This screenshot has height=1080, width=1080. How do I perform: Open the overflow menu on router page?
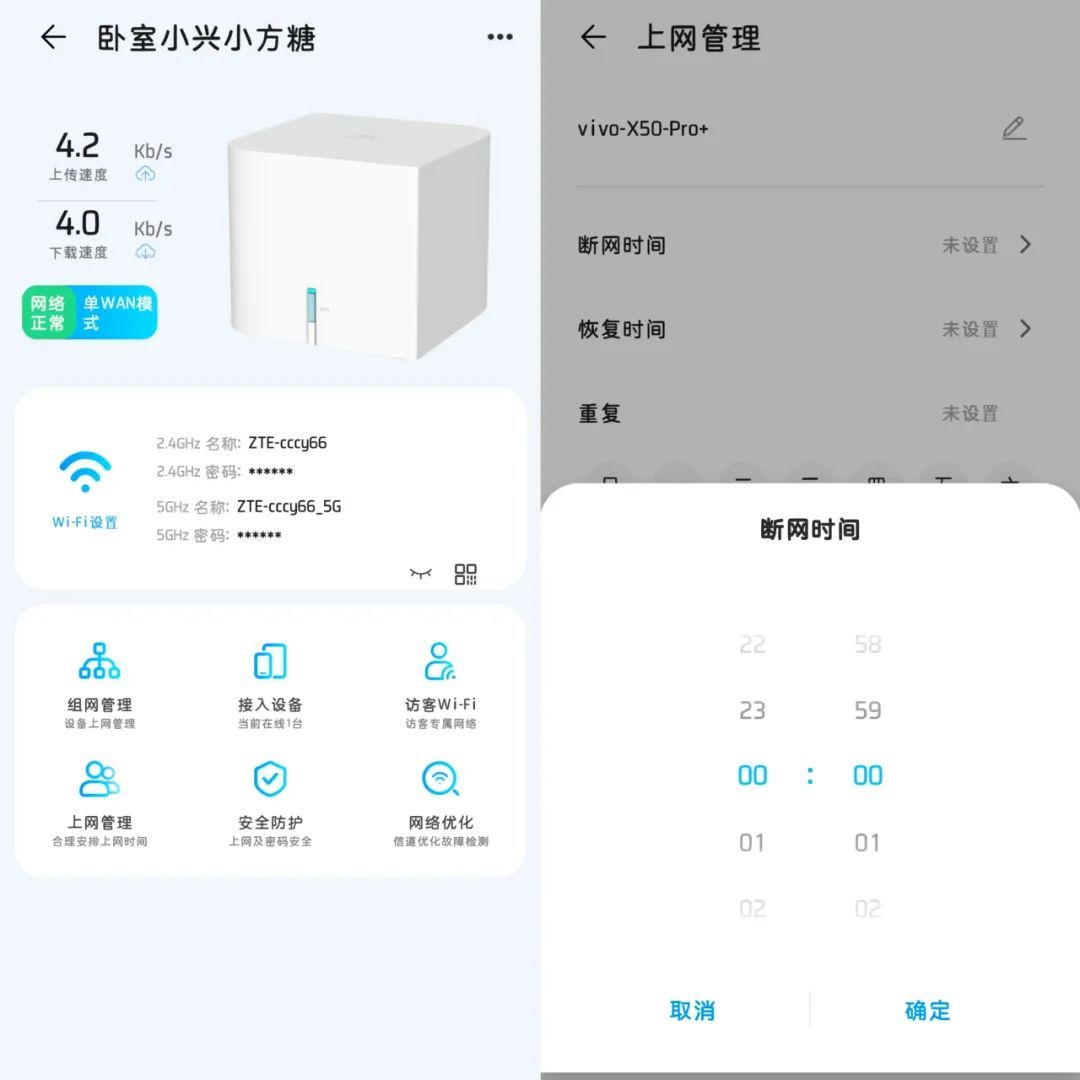(x=499, y=38)
